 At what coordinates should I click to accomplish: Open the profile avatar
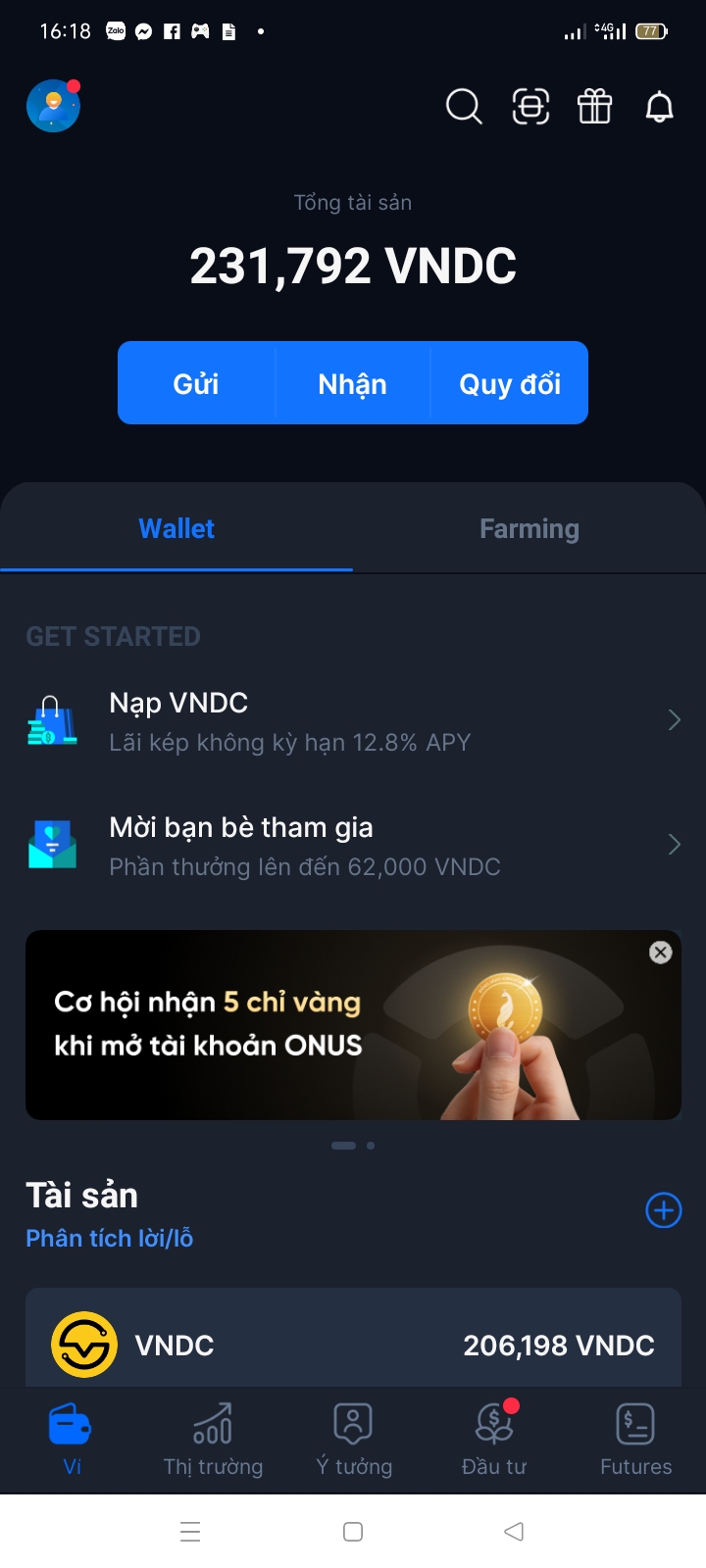(x=53, y=106)
